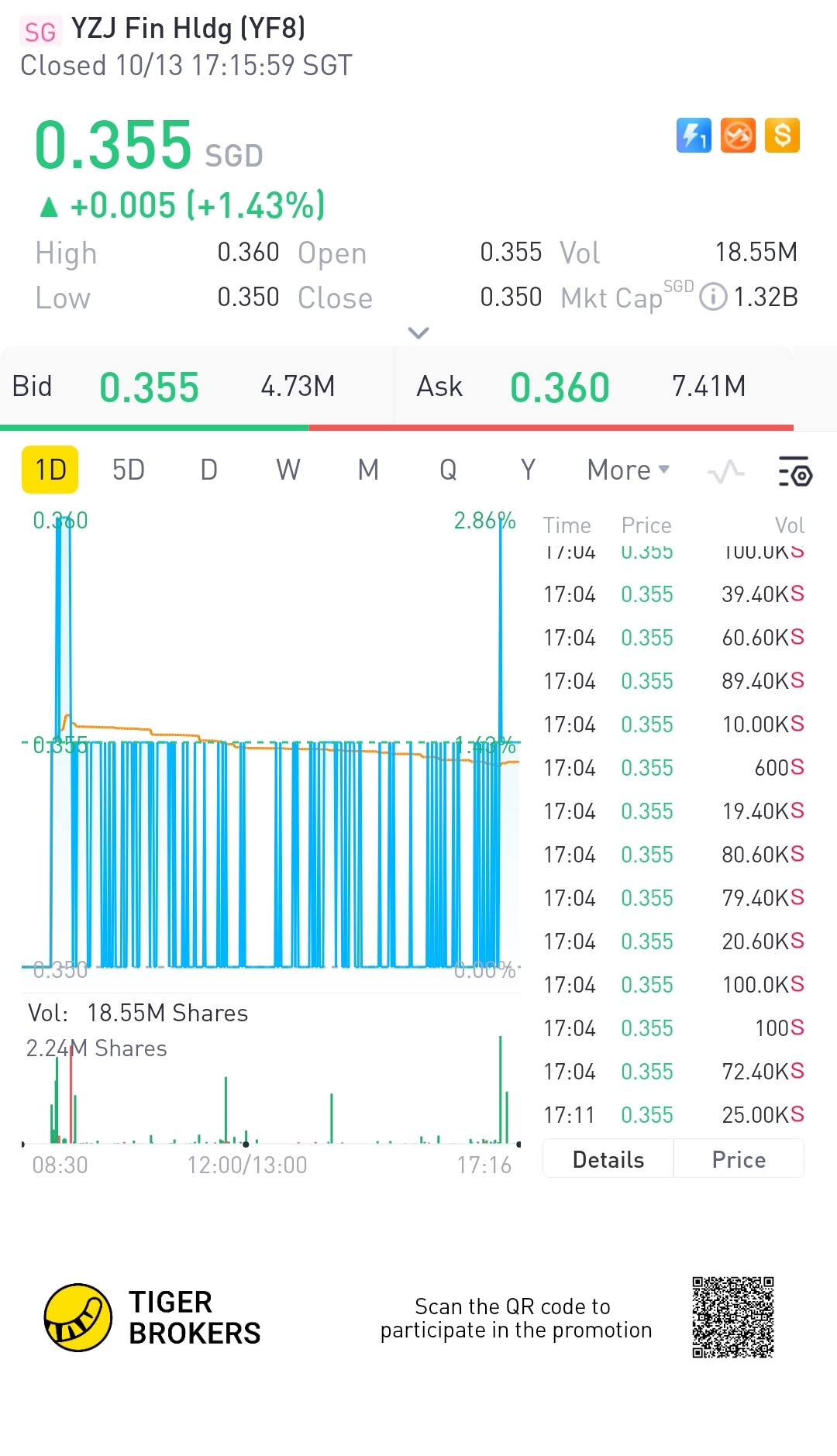Switch to the Details tab
The height and width of the screenshot is (1456, 837).
[608, 1159]
